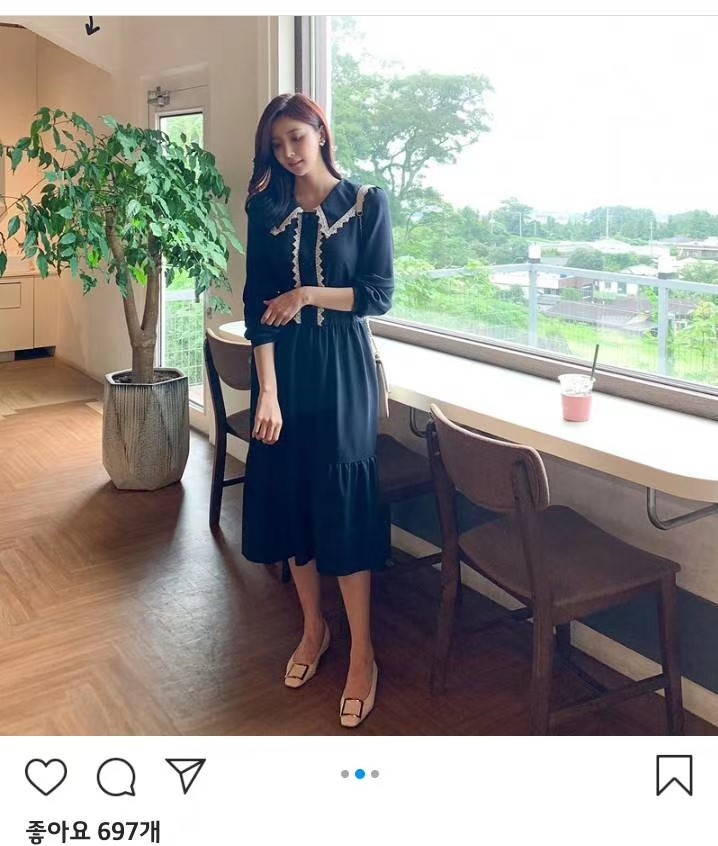This screenshot has width=718, height=846.
Task: Open comments via the speech bubble icon
Action: (116, 776)
